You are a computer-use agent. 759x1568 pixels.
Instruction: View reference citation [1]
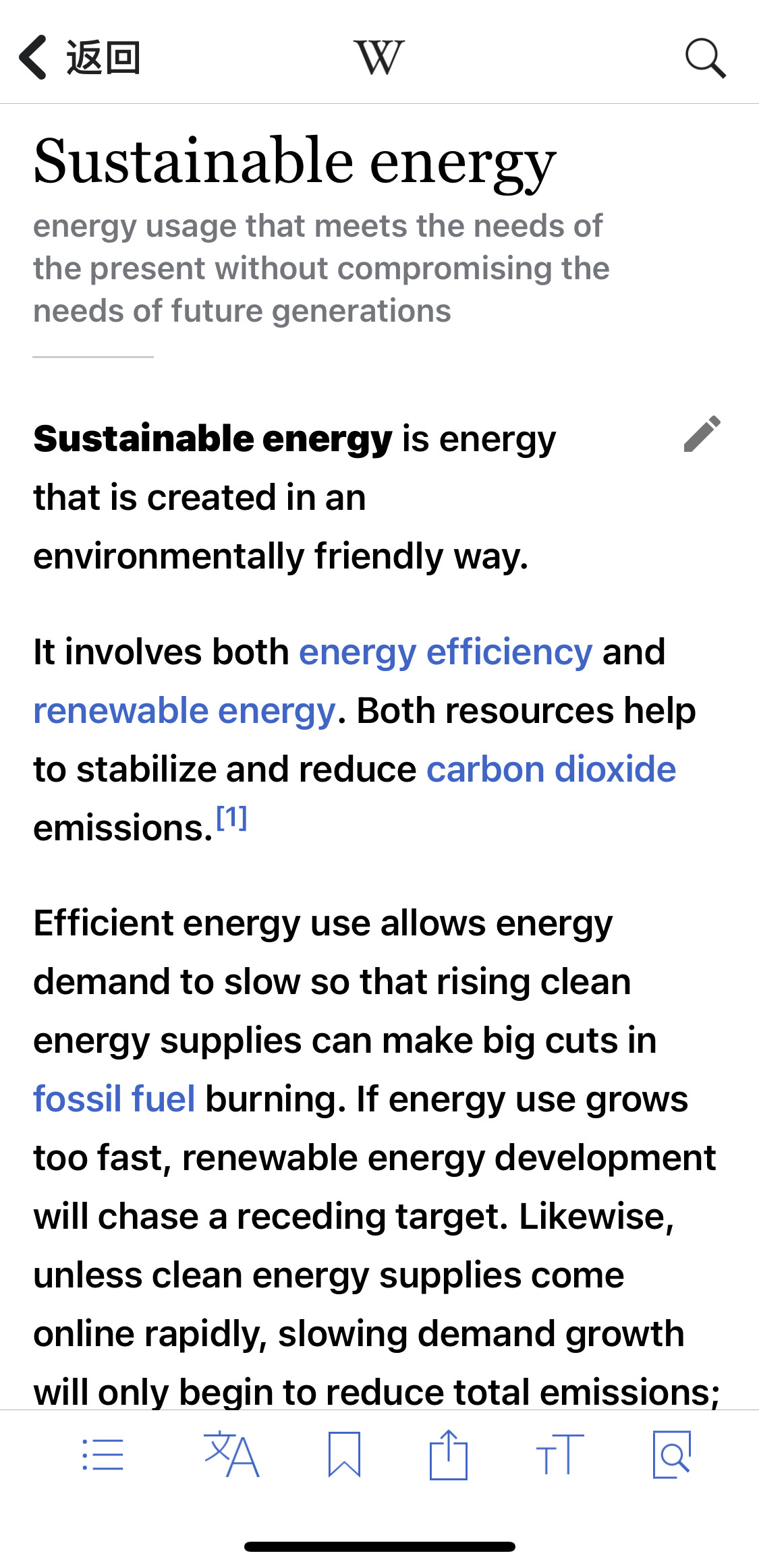tap(231, 819)
